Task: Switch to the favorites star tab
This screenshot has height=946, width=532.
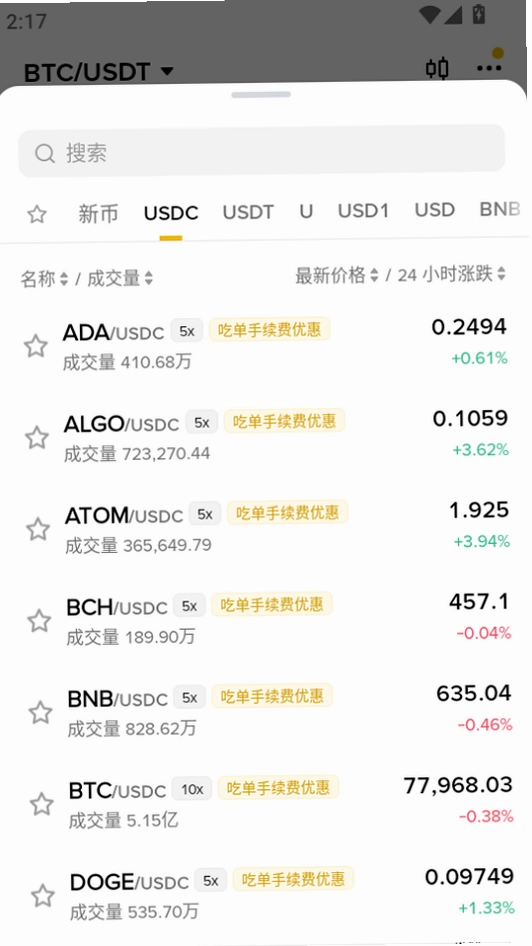Action: point(37,214)
